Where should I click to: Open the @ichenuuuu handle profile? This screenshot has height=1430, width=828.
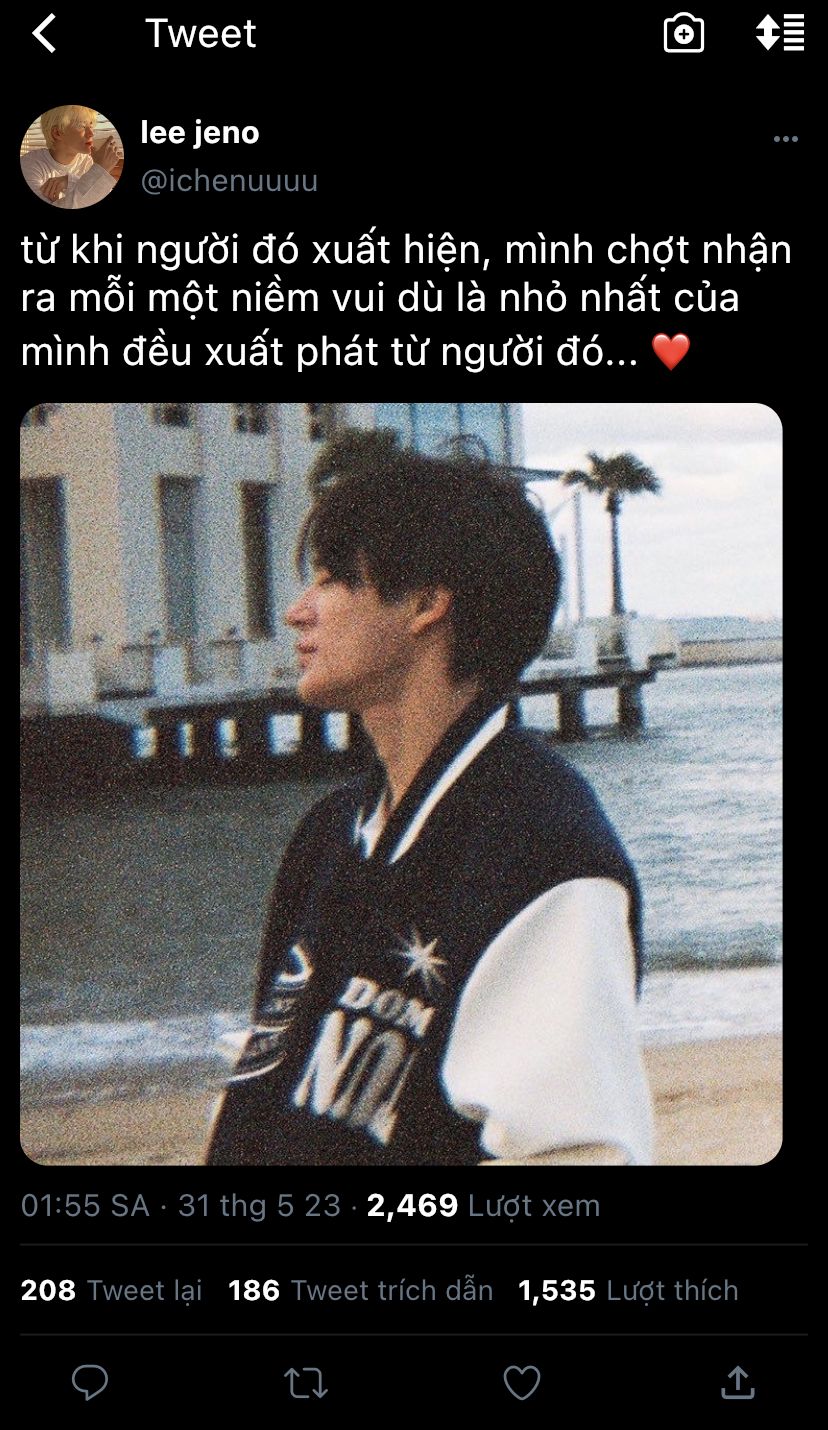pos(229,181)
